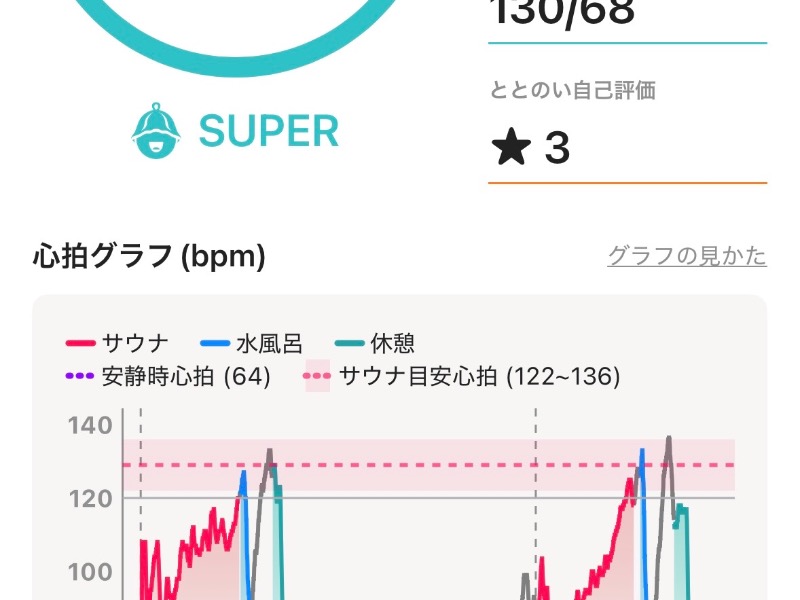
Task: Edit the ととのい自己評価 star rating field
Action: coord(626,148)
